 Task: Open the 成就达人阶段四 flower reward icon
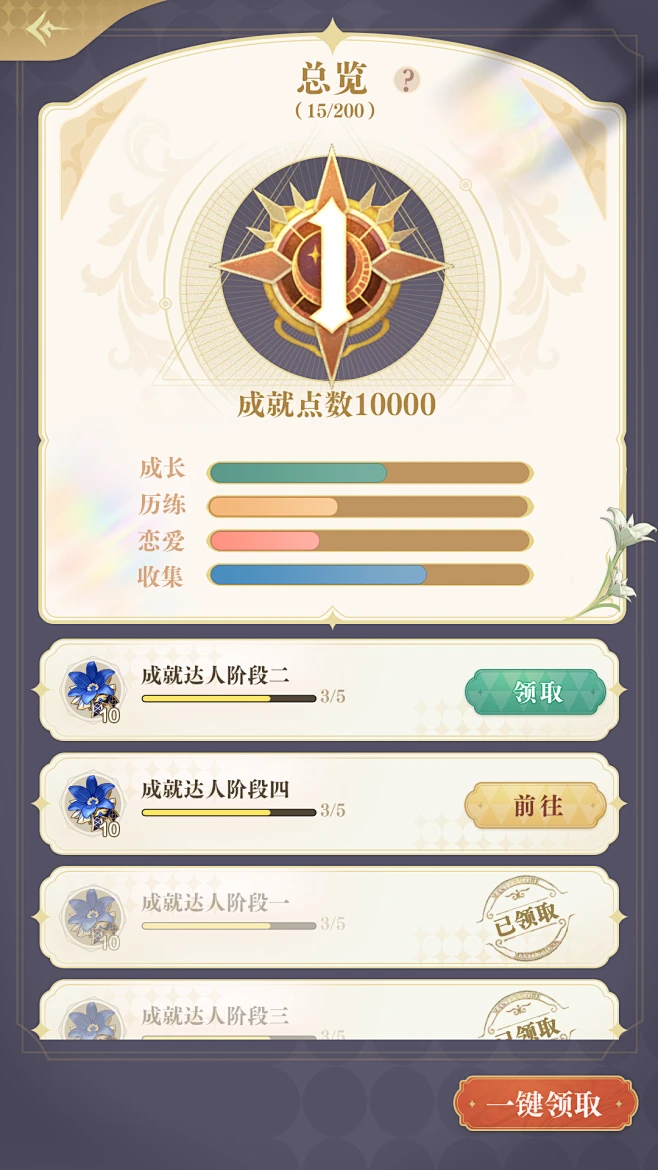(92, 803)
